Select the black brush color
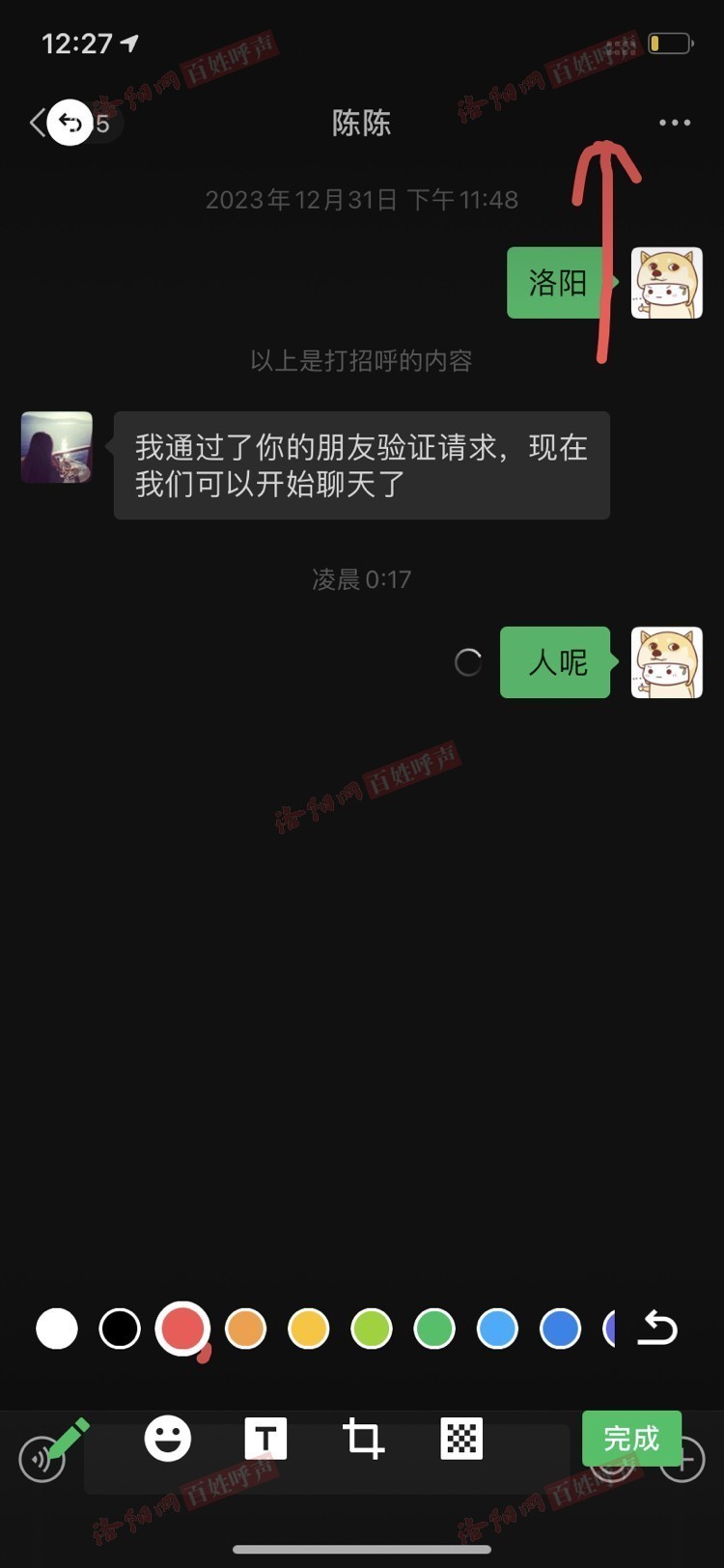This screenshot has width=724, height=1568. [120, 1329]
